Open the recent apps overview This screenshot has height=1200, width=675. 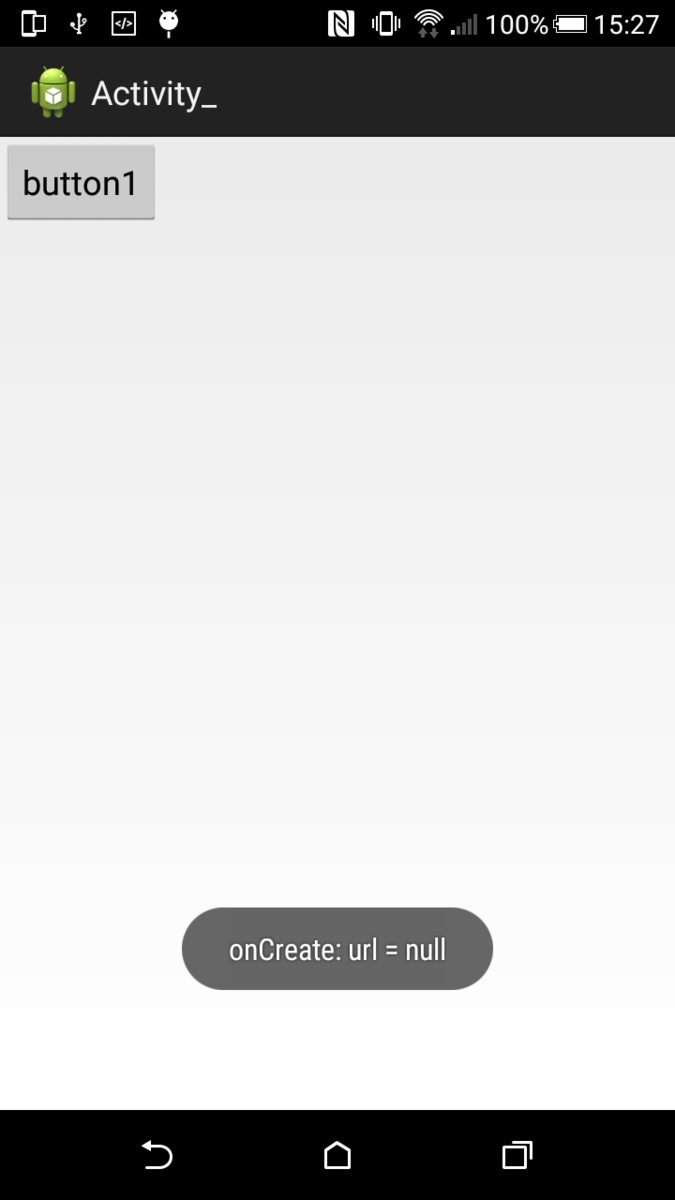517,1155
